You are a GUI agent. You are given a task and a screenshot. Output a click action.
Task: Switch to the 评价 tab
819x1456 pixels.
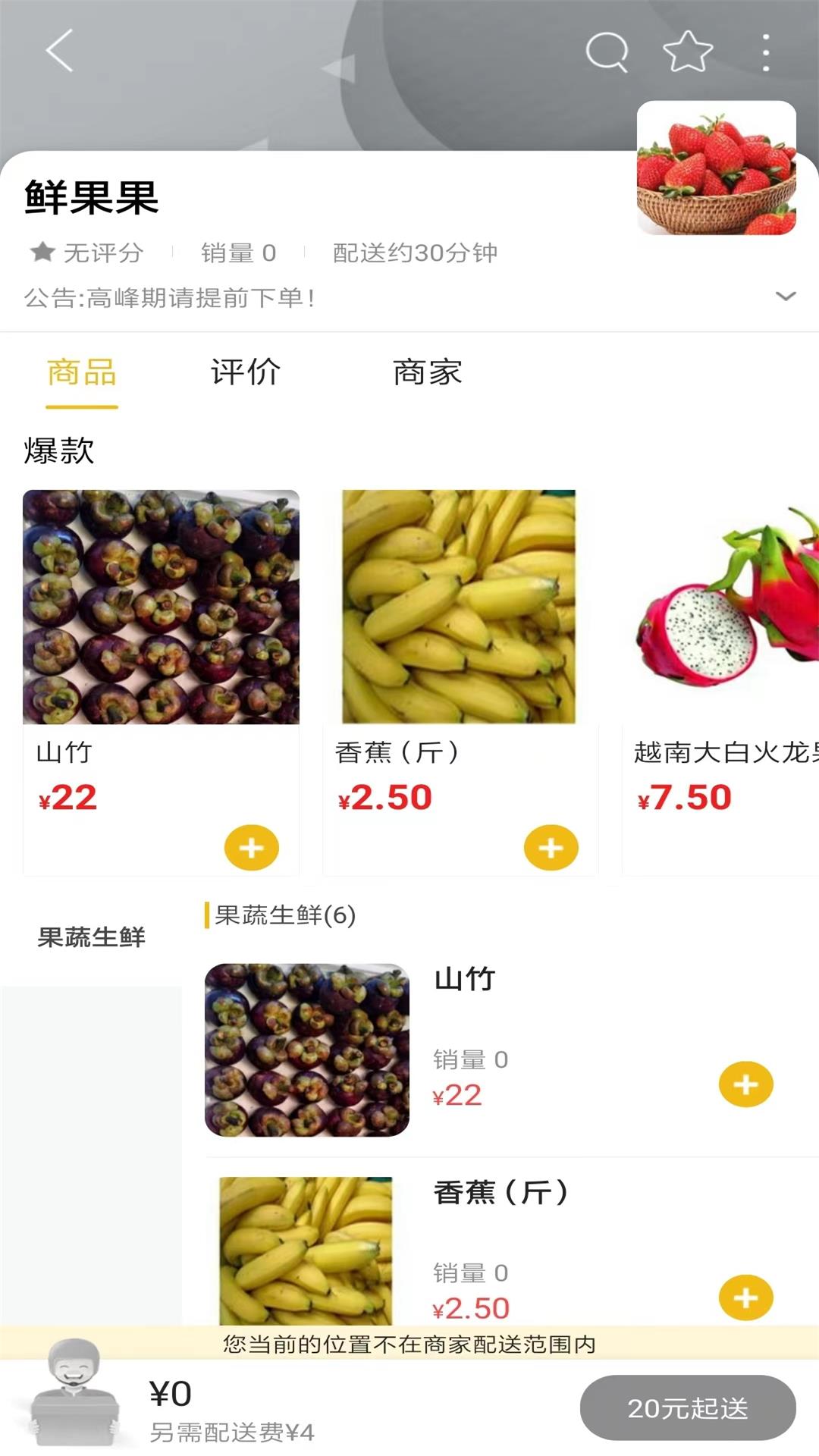click(x=245, y=372)
